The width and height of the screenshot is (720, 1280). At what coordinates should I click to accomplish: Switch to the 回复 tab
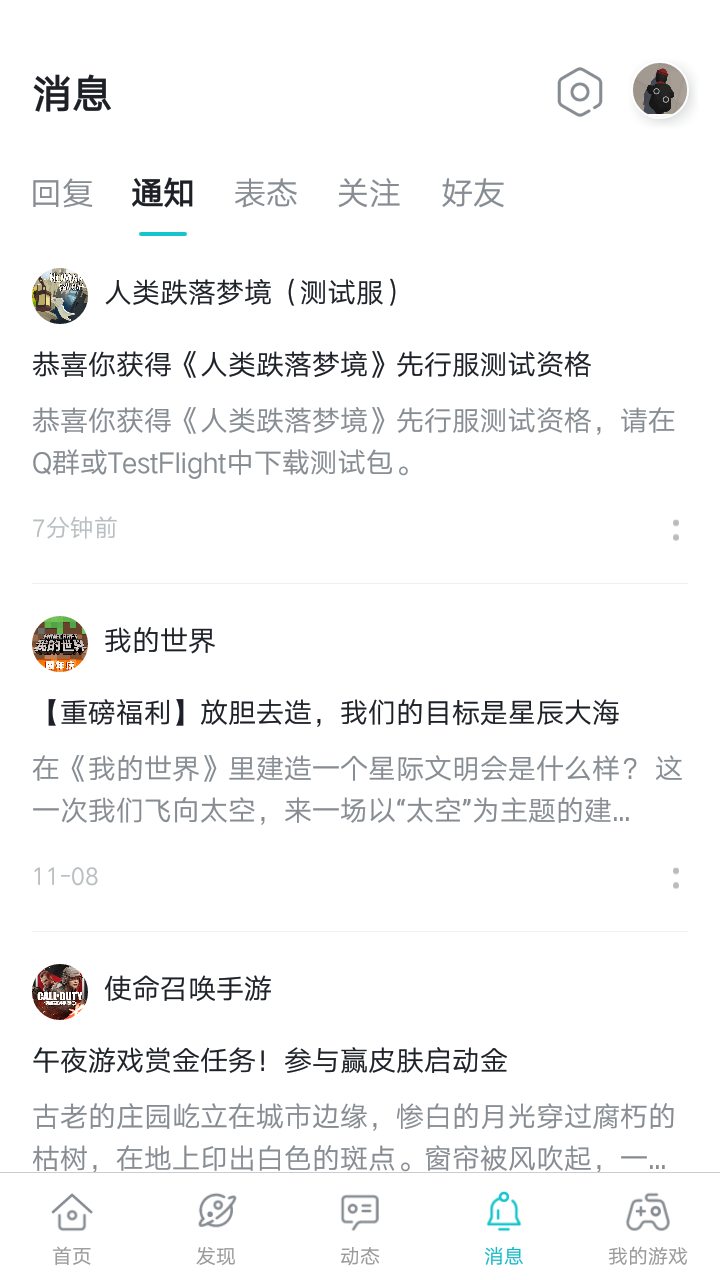(x=62, y=193)
